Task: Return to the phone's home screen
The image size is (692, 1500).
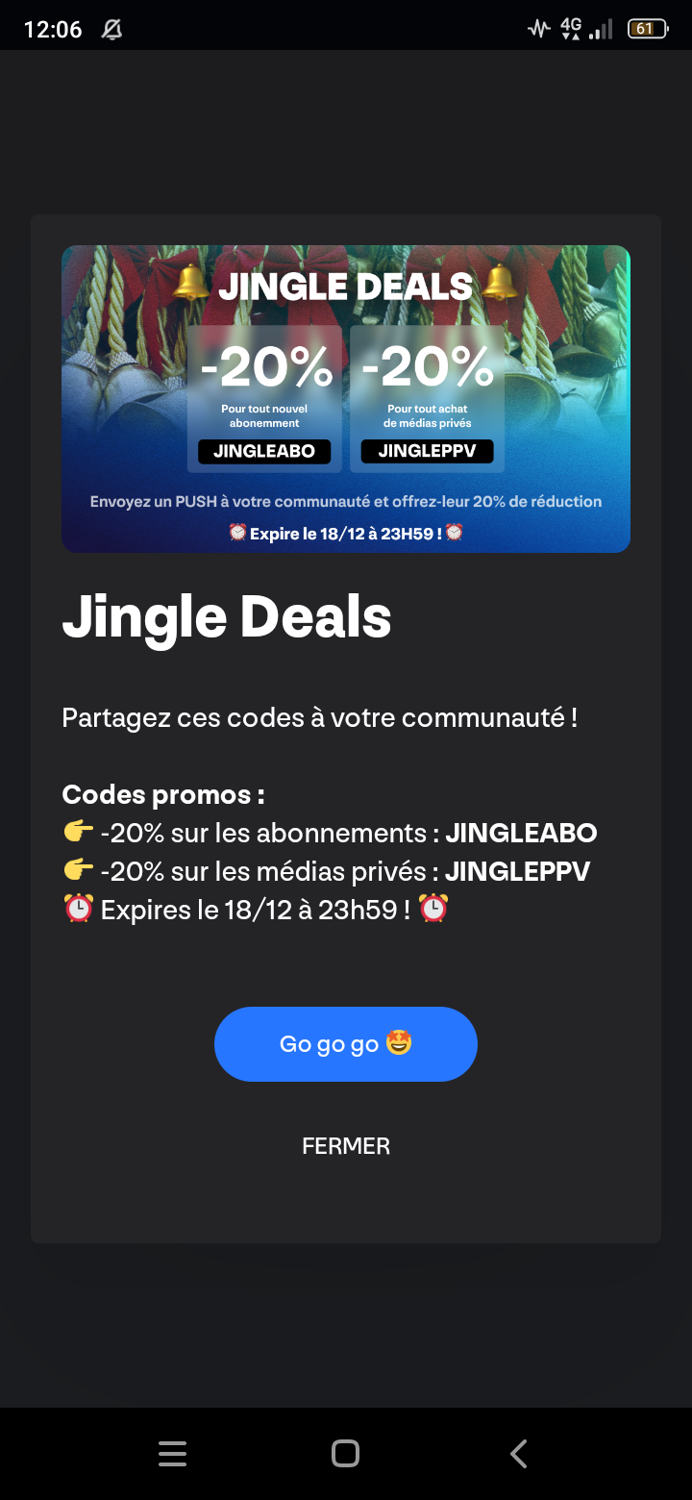Action: [346, 1453]
